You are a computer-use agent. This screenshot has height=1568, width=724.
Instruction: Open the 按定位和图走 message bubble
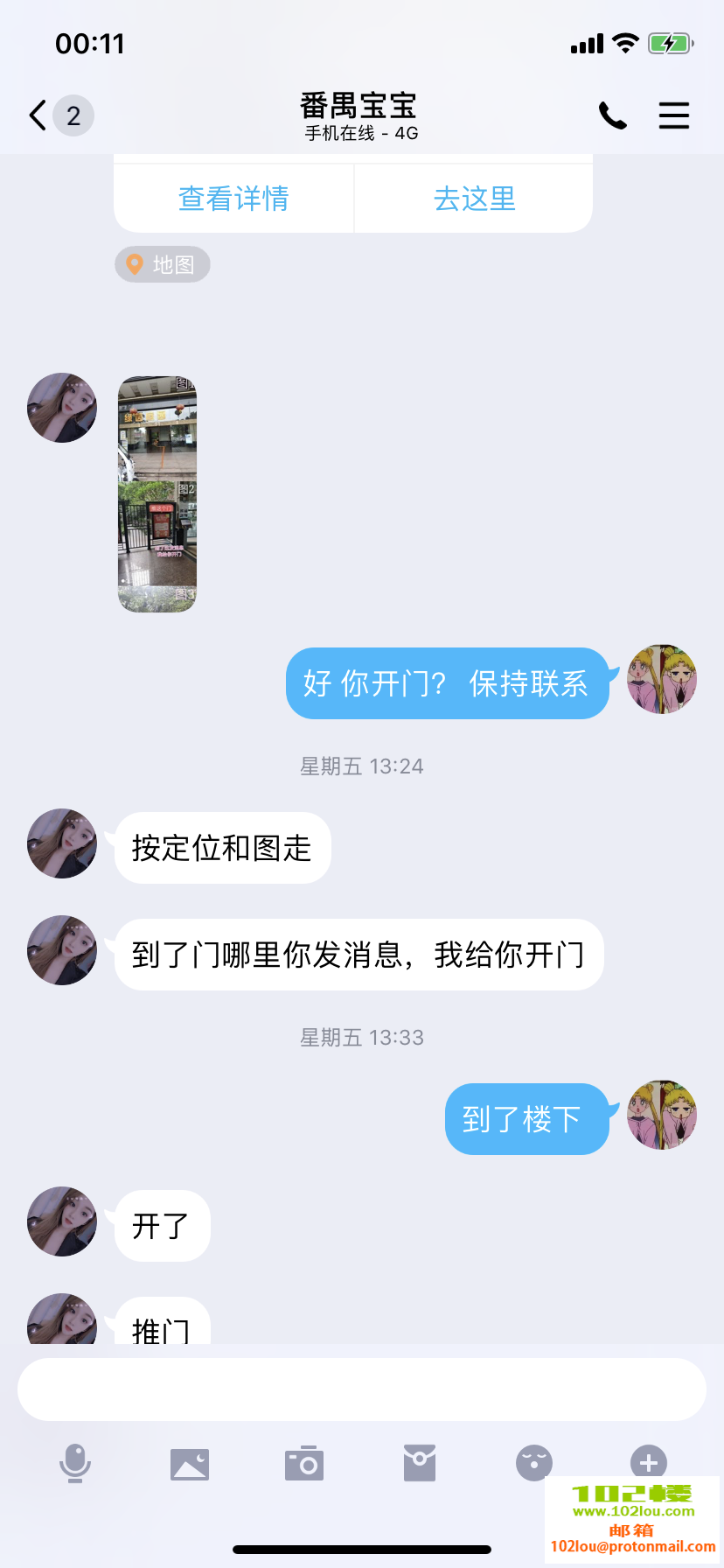pyautogui.click(x=222, y=847)
